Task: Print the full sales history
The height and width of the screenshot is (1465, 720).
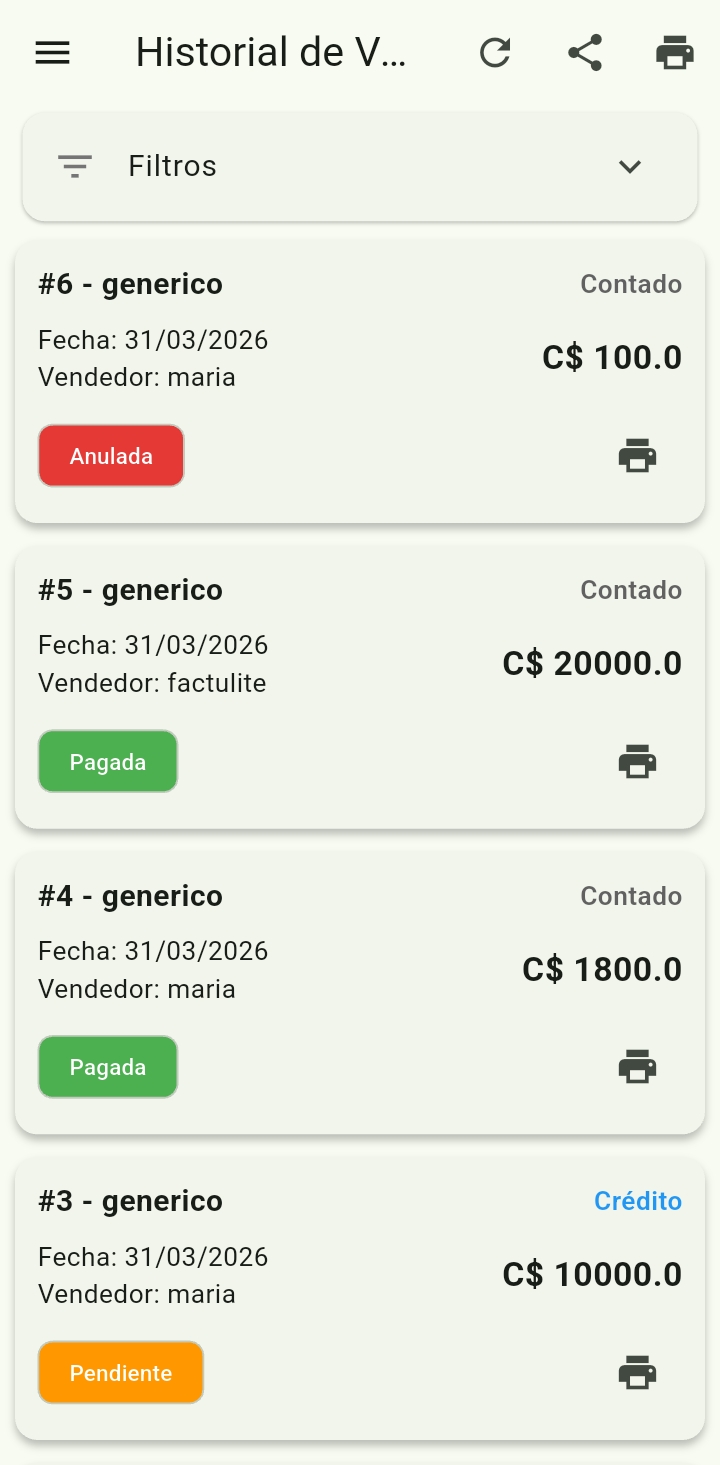Action: [x=674, y=53]
